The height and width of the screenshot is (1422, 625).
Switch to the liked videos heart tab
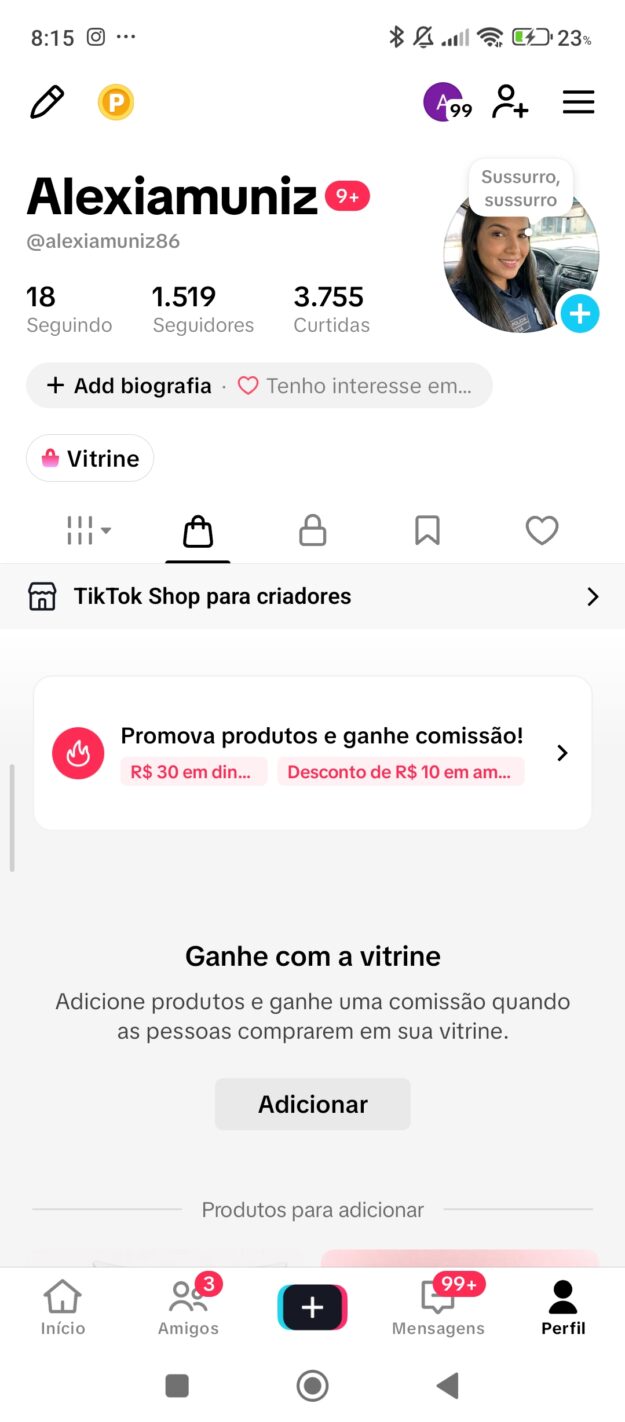click(542, 531)
